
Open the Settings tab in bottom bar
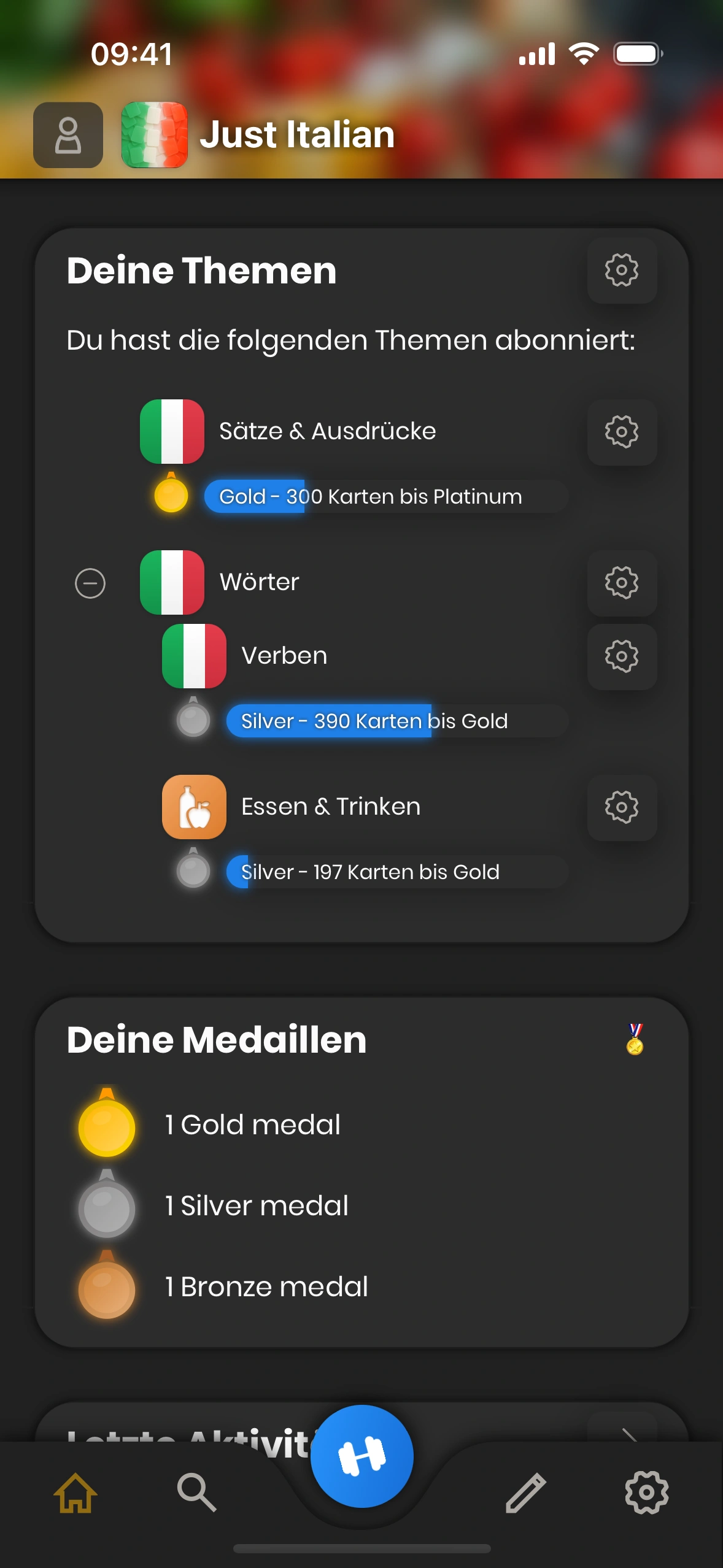[x=646, y=1493]
